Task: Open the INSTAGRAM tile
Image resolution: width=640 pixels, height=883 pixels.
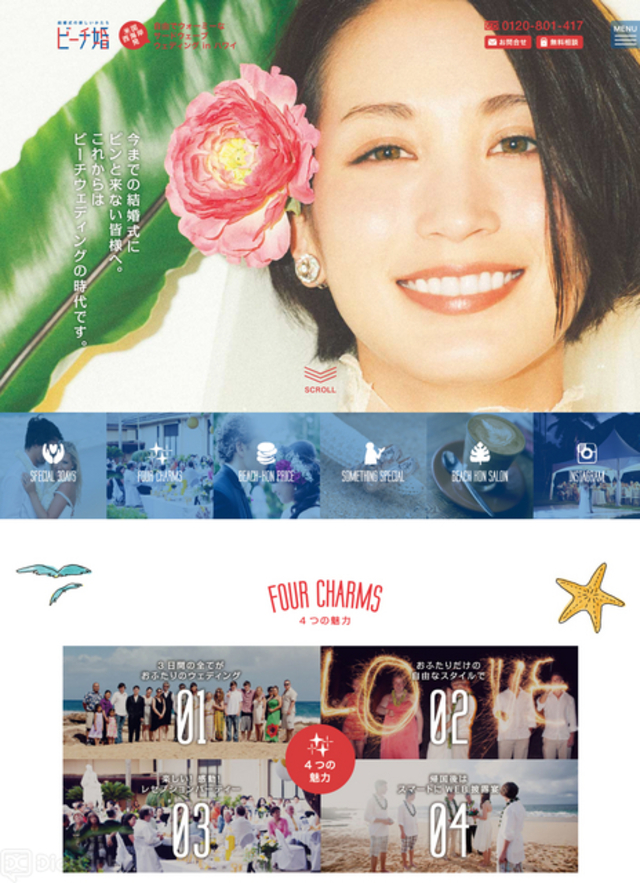Action: [x=586, y=466]
